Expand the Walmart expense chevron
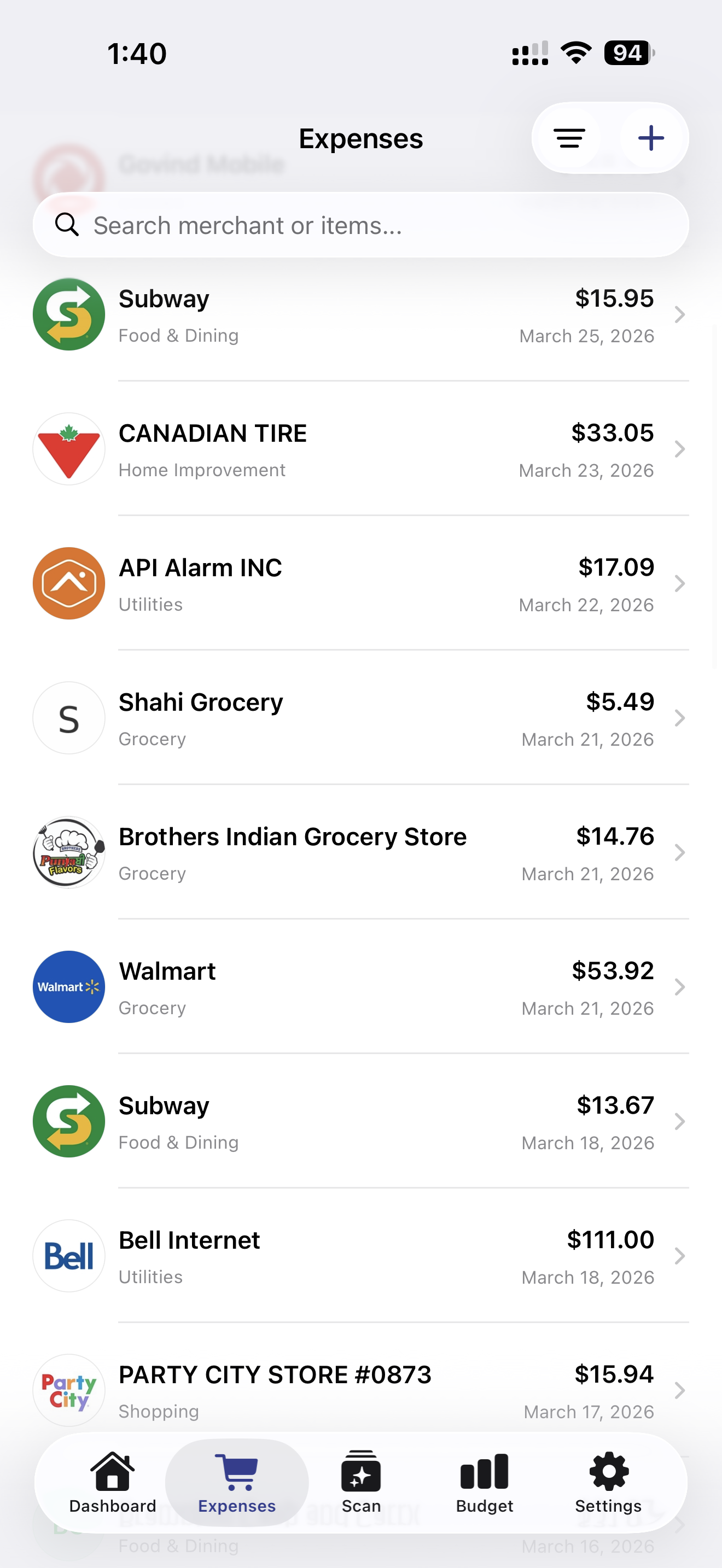The height and width of the screenshot is (1568, 722). click(680, 987)
